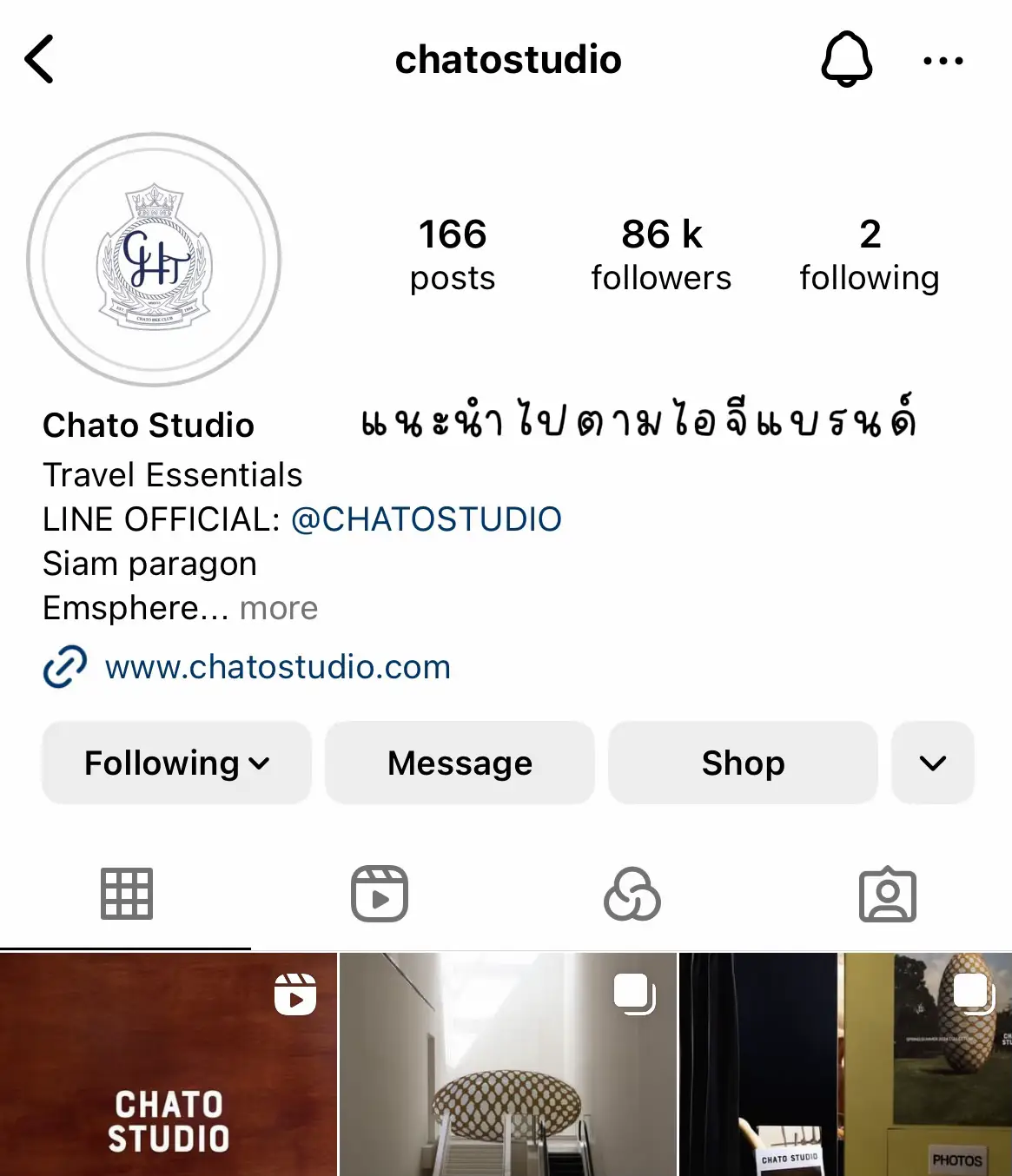This screenshot has height=1176, width=1012.
Task: Open the interlocking circles content tab
Action: (x=633, y=894)
